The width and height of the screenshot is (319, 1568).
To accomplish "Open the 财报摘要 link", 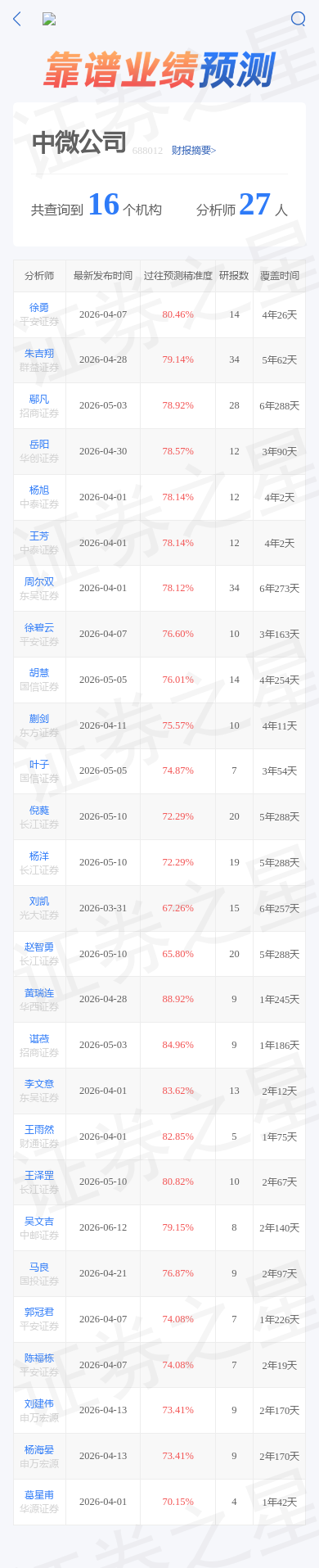I will click(194, 151).
